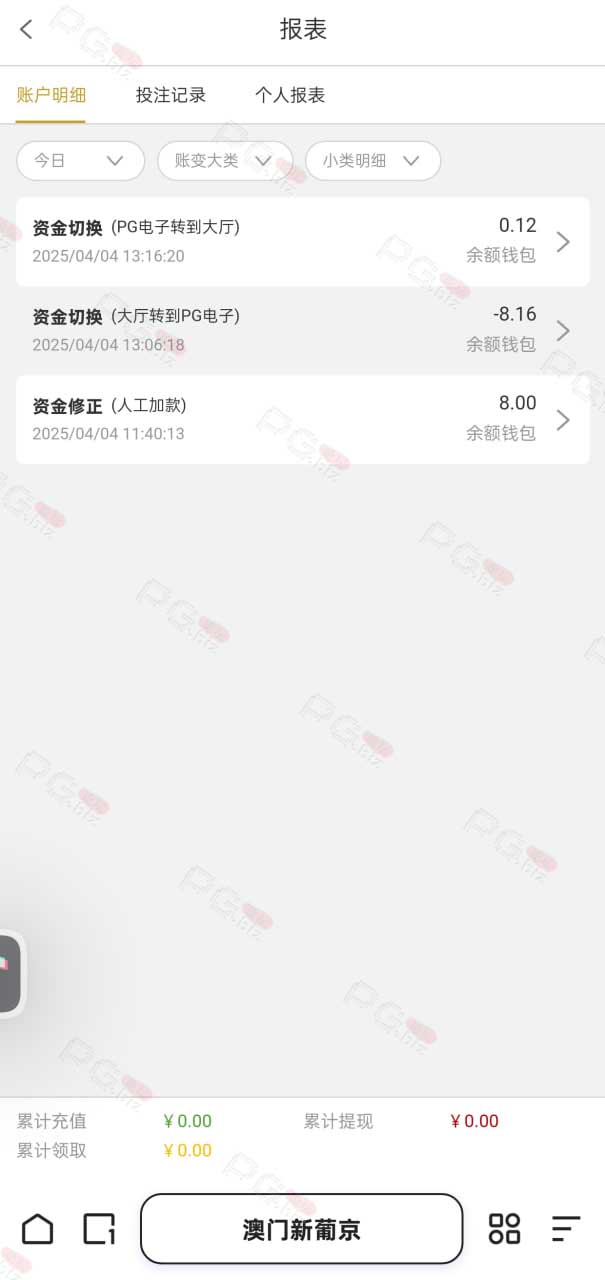Switch to the 个人报表 tab
605x1280 pixels.
tap(290, 95)
